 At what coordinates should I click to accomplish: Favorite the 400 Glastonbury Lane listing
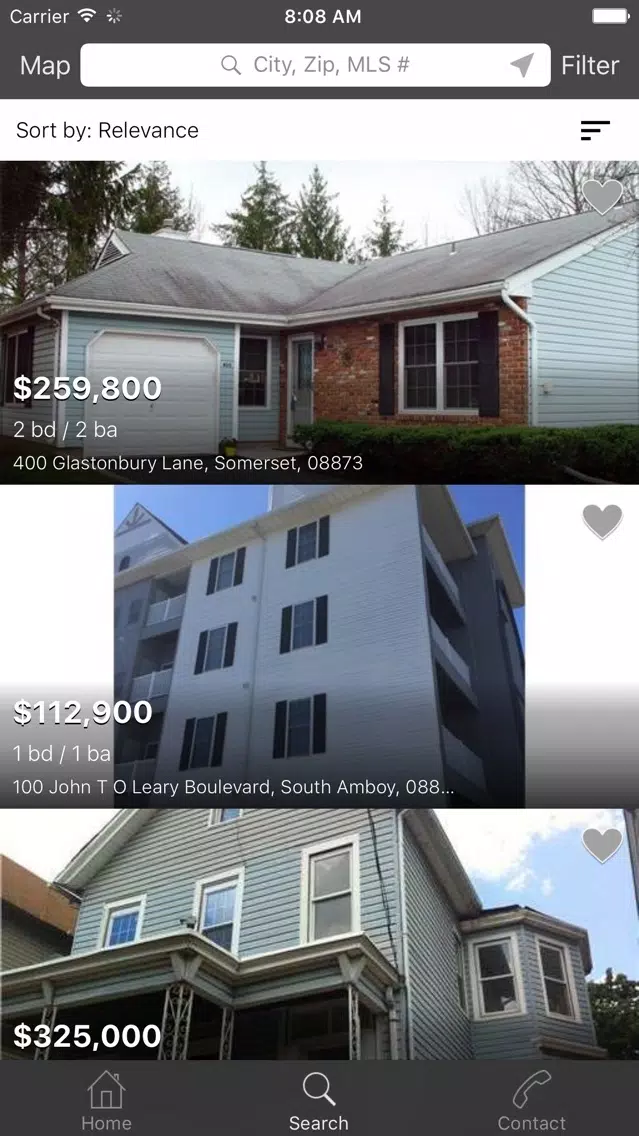tap(602, 197)
